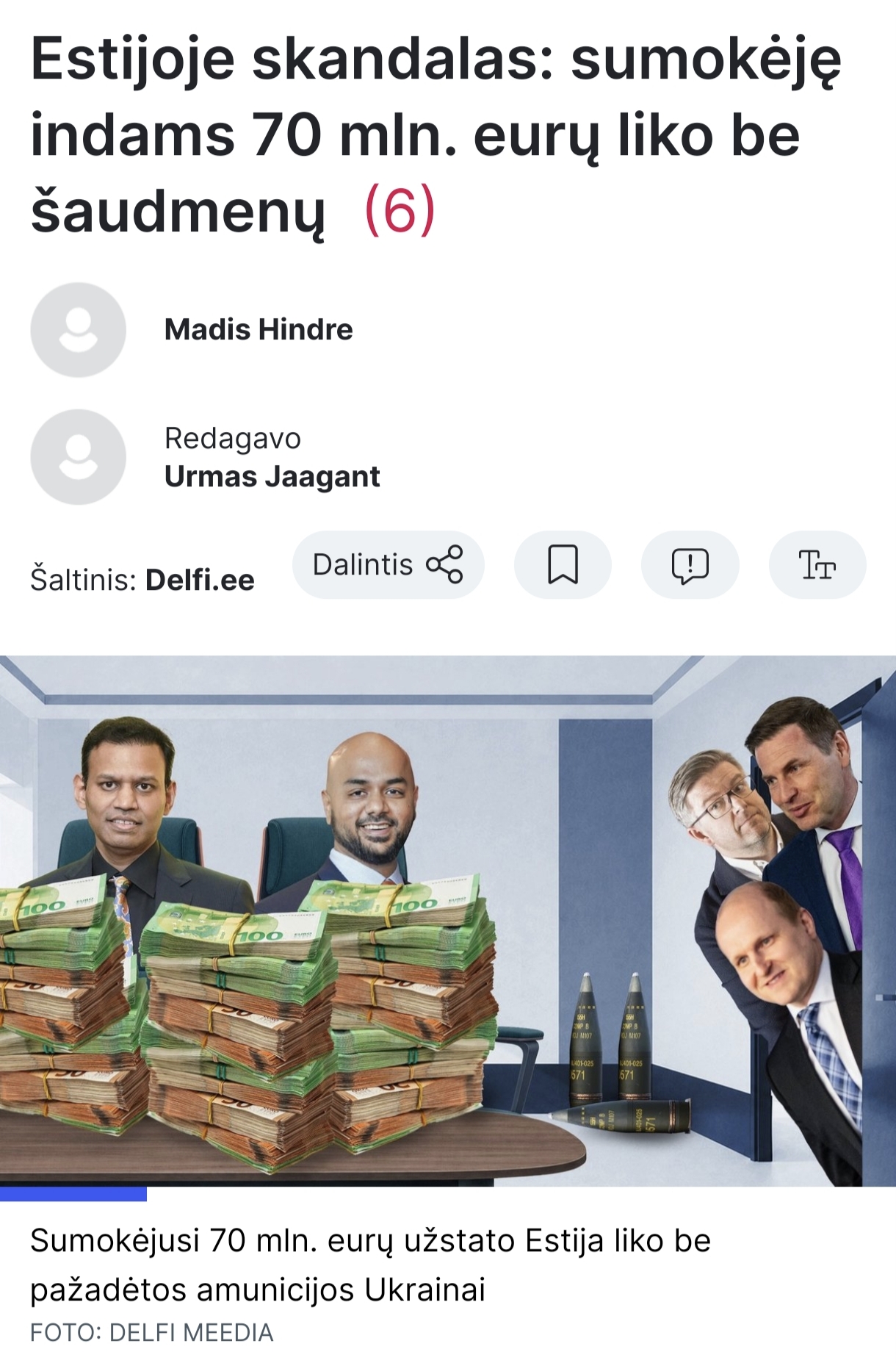Report an error via the exclamation bubble icon

(x=690, y=564)
